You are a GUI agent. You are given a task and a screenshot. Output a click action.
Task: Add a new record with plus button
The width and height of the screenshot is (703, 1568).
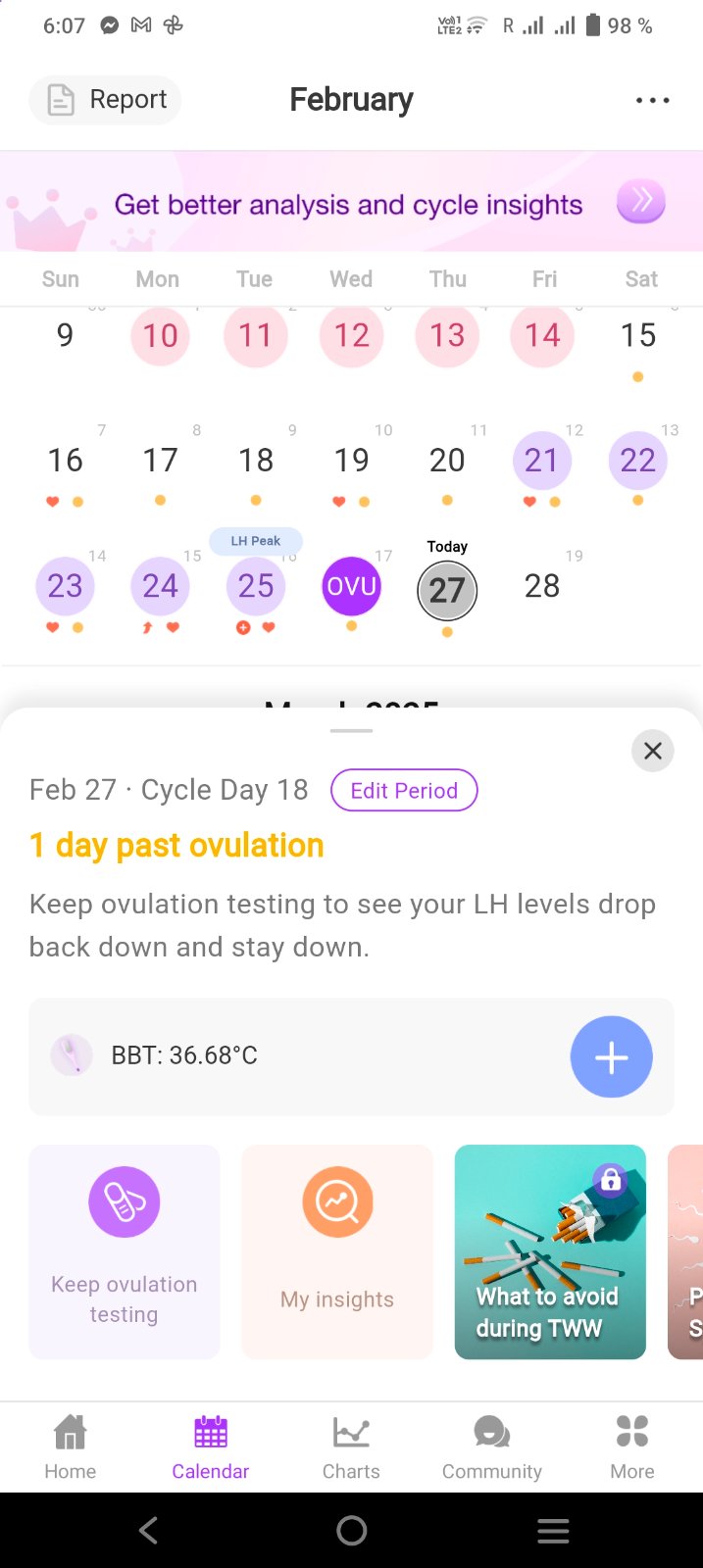click(x=611, y=1057)
